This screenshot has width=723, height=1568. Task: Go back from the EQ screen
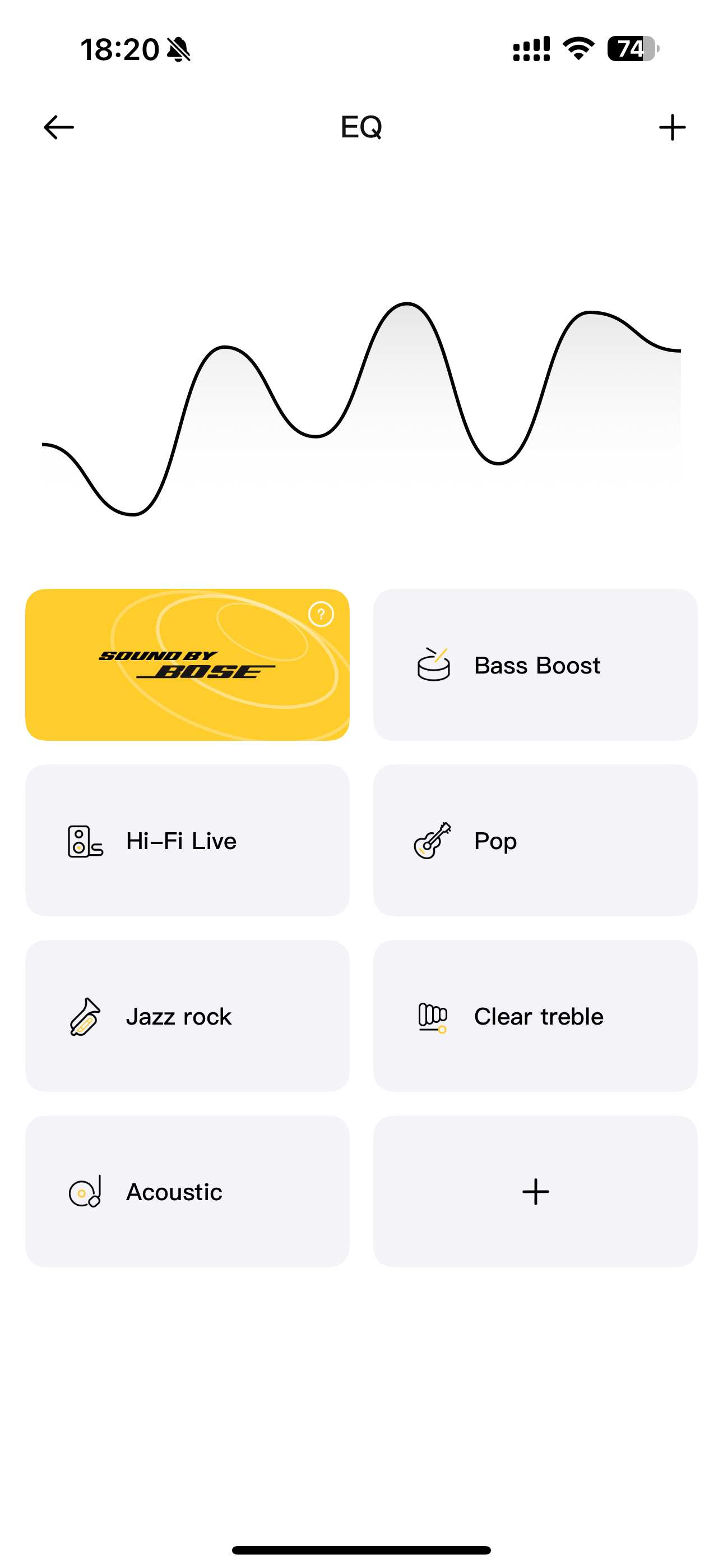(x=59, y=127)
